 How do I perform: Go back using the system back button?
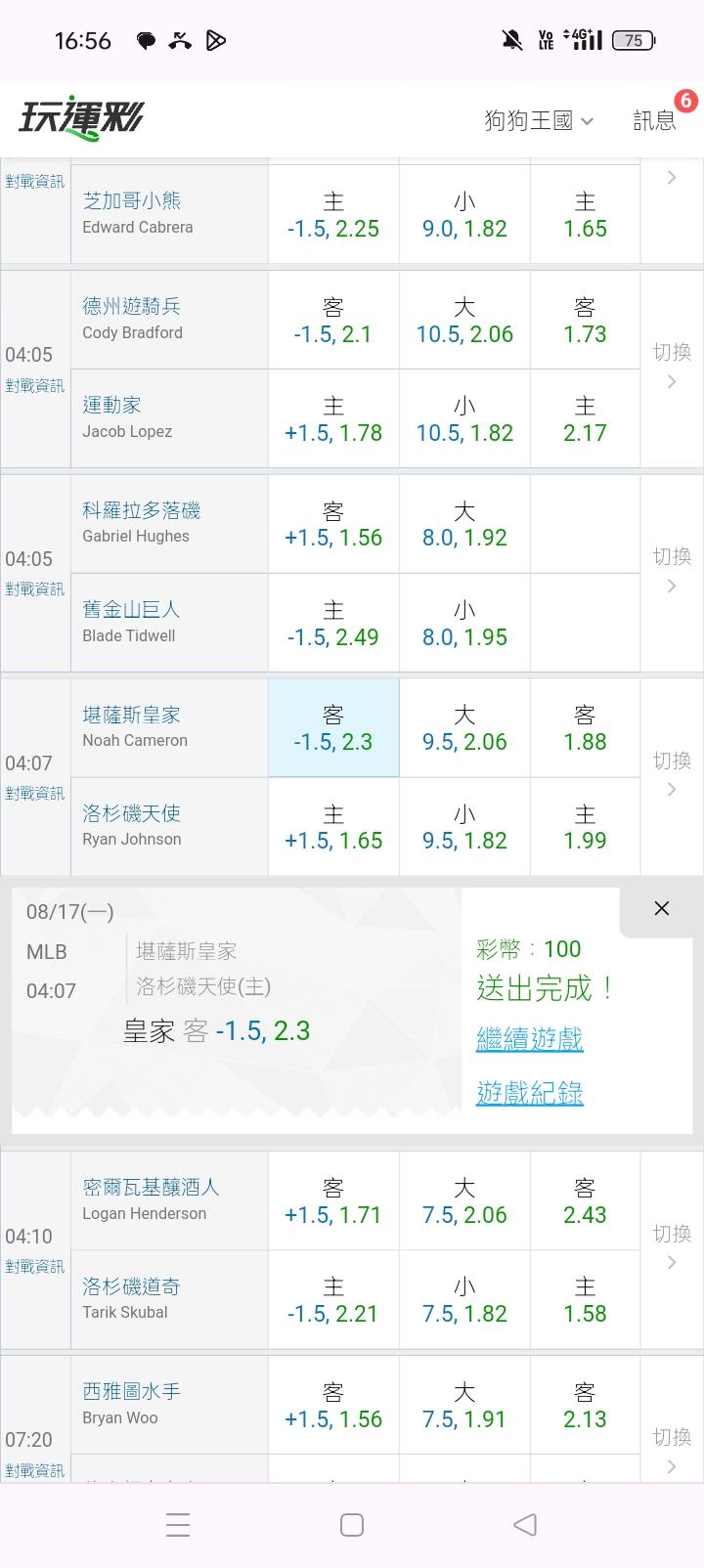525,1524
